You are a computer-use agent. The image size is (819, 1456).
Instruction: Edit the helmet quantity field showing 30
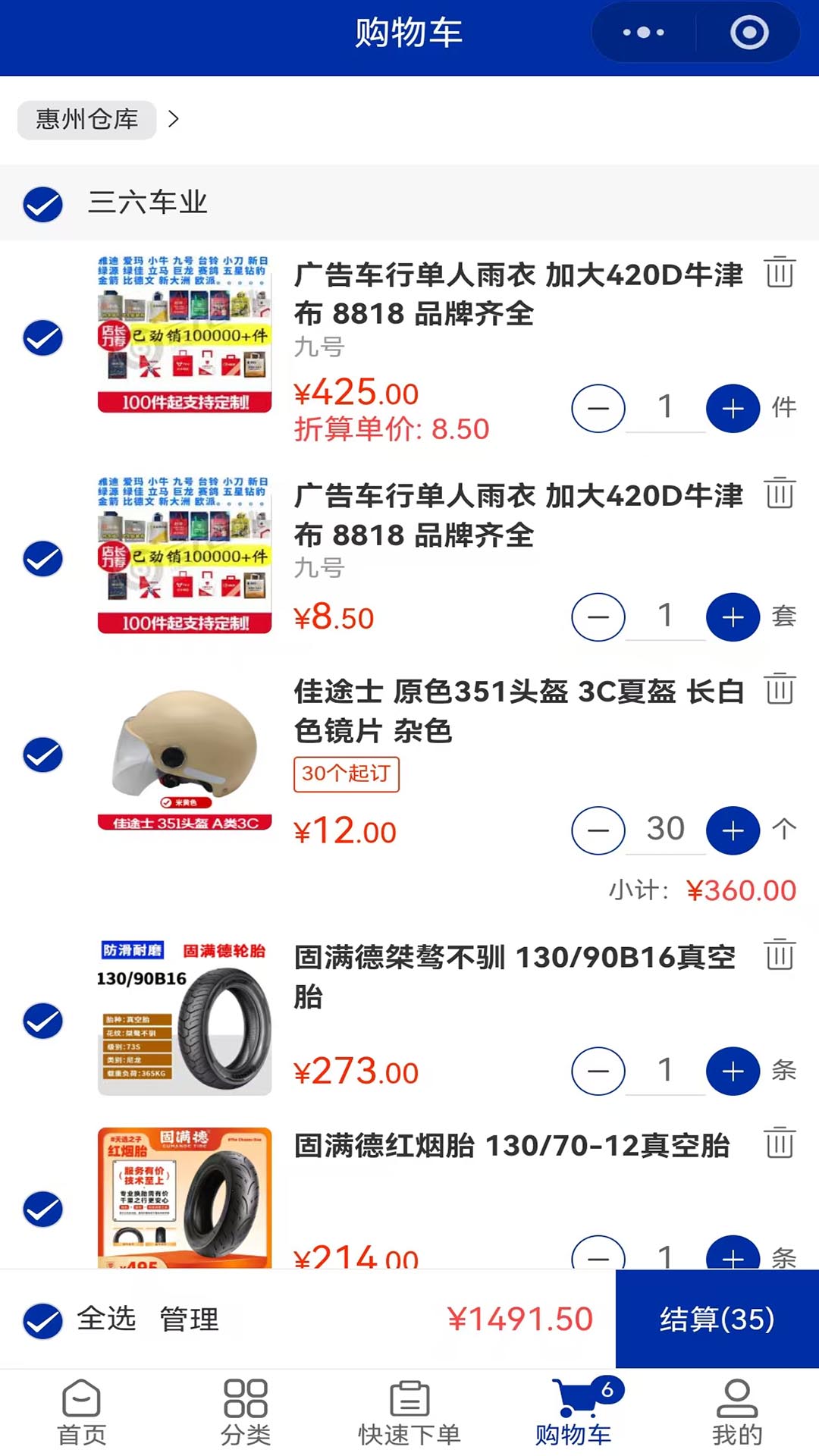click(x=665, y=829)
